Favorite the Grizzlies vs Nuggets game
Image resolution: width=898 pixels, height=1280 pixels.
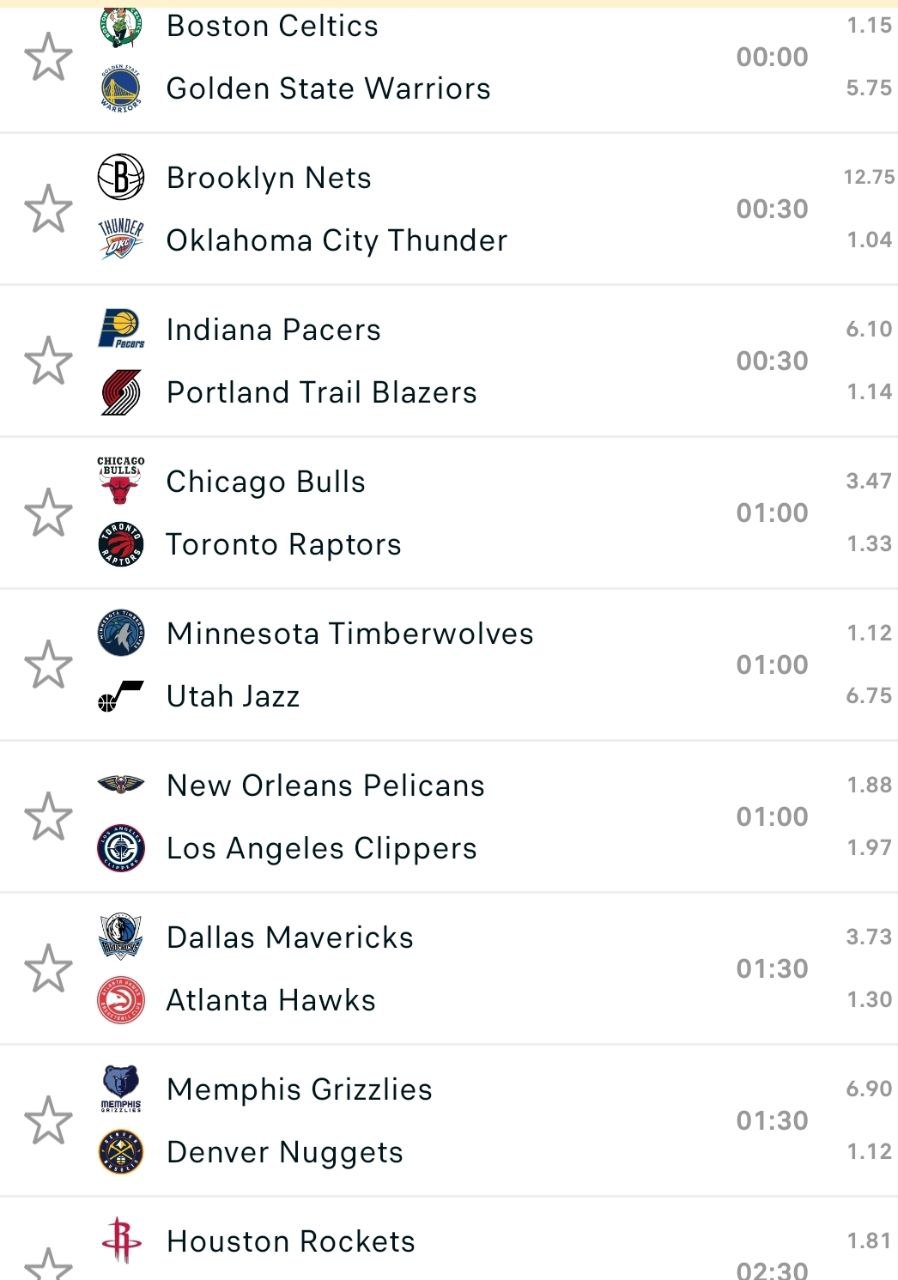point(48,1121)
